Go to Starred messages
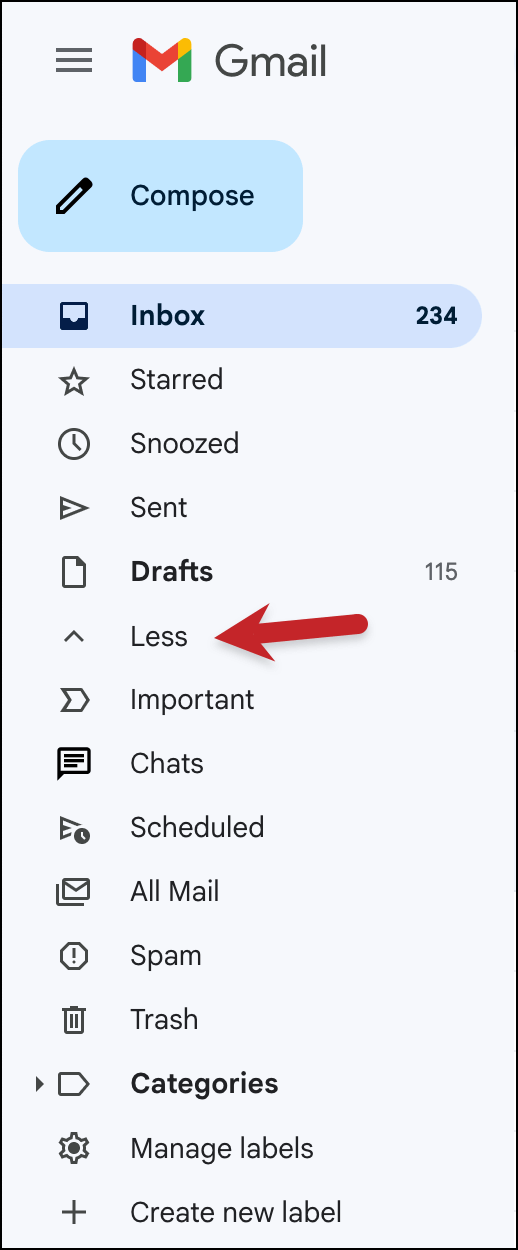518x1250 pixels. coord(241,380)
